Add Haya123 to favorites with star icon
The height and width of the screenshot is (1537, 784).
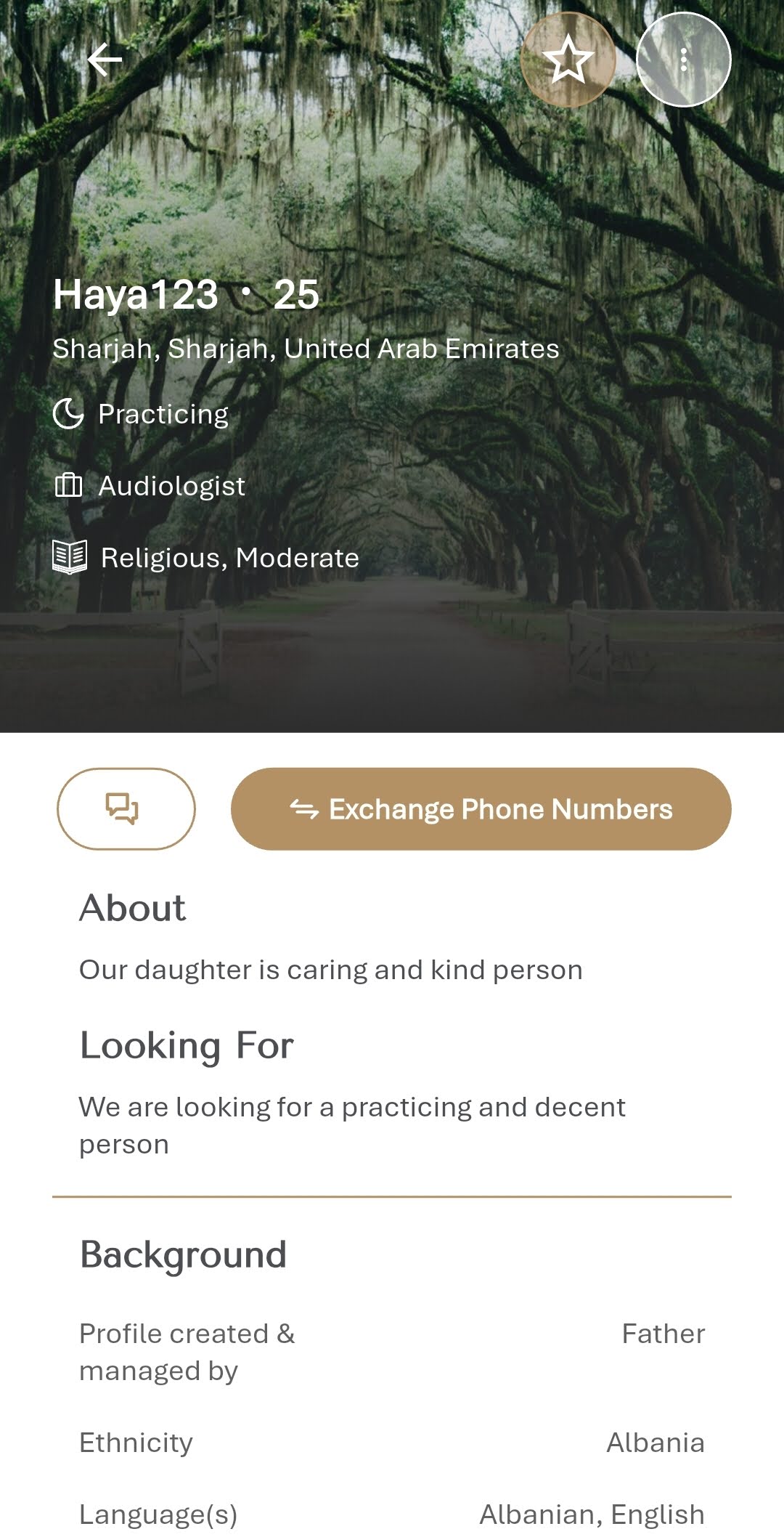(x=568, y=60)
